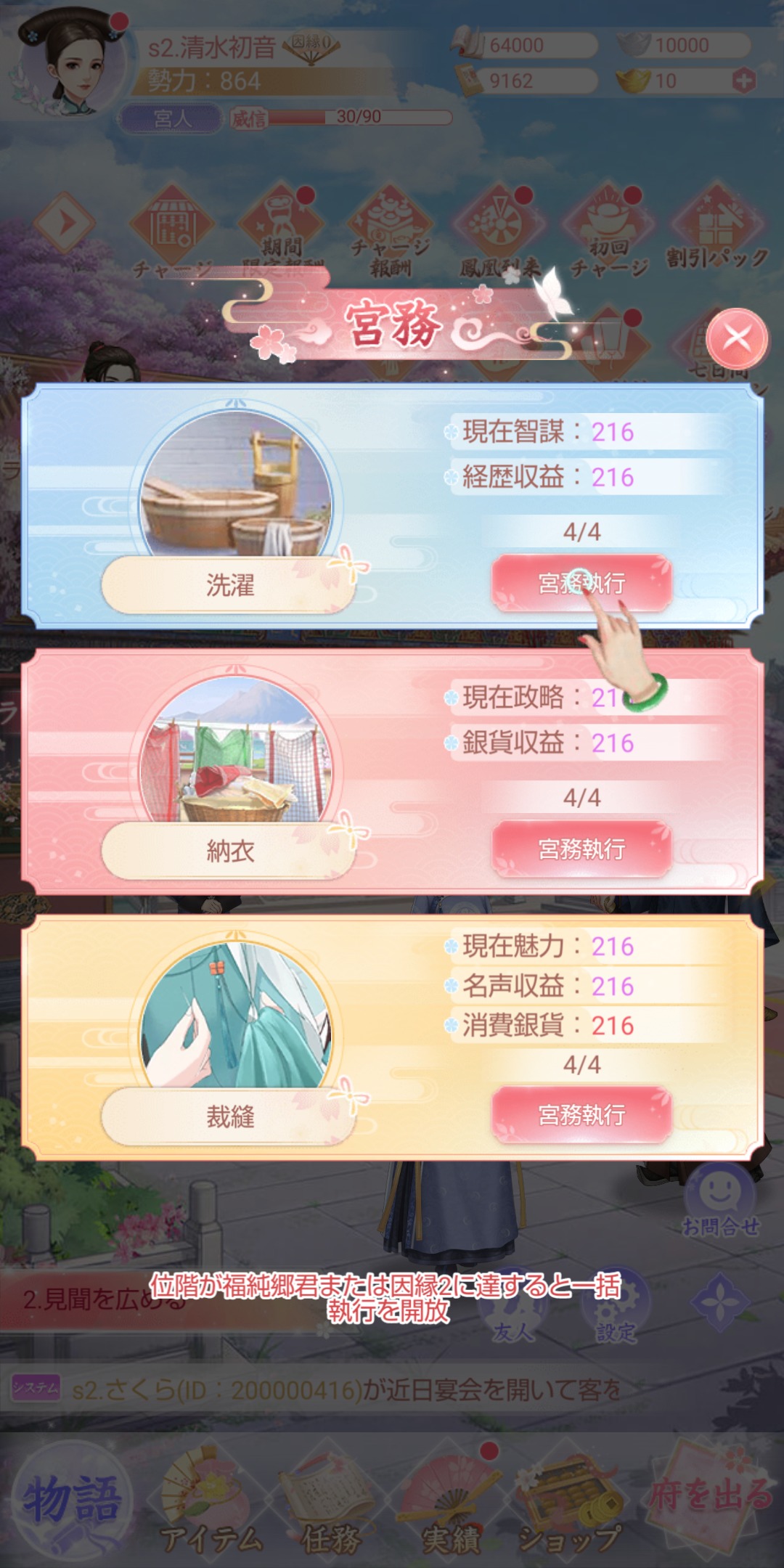Close the 宮務 dialog
This screenshot has width=784, height=1568.
click(737, 338)
